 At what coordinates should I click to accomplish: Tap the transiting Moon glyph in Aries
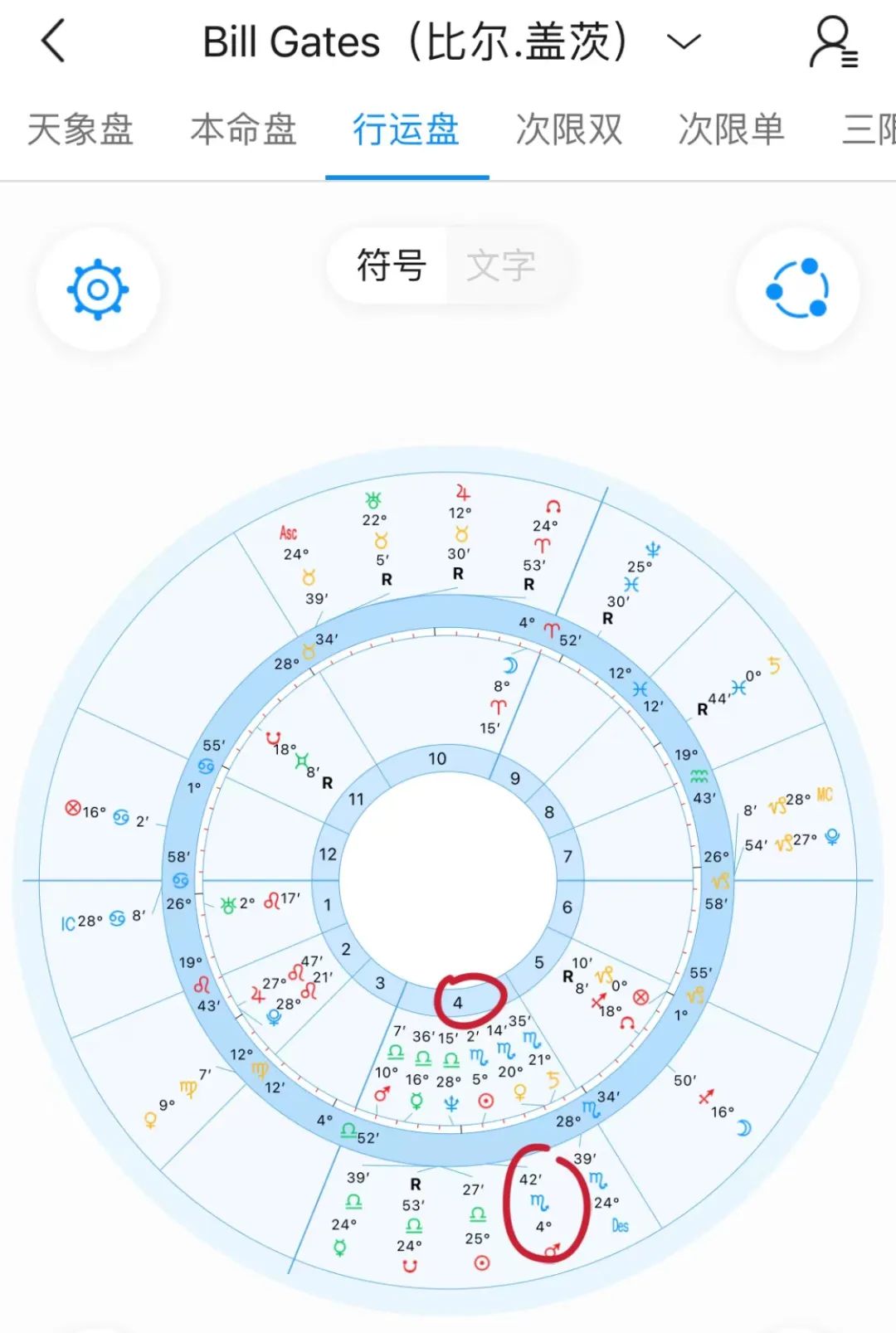512,664
